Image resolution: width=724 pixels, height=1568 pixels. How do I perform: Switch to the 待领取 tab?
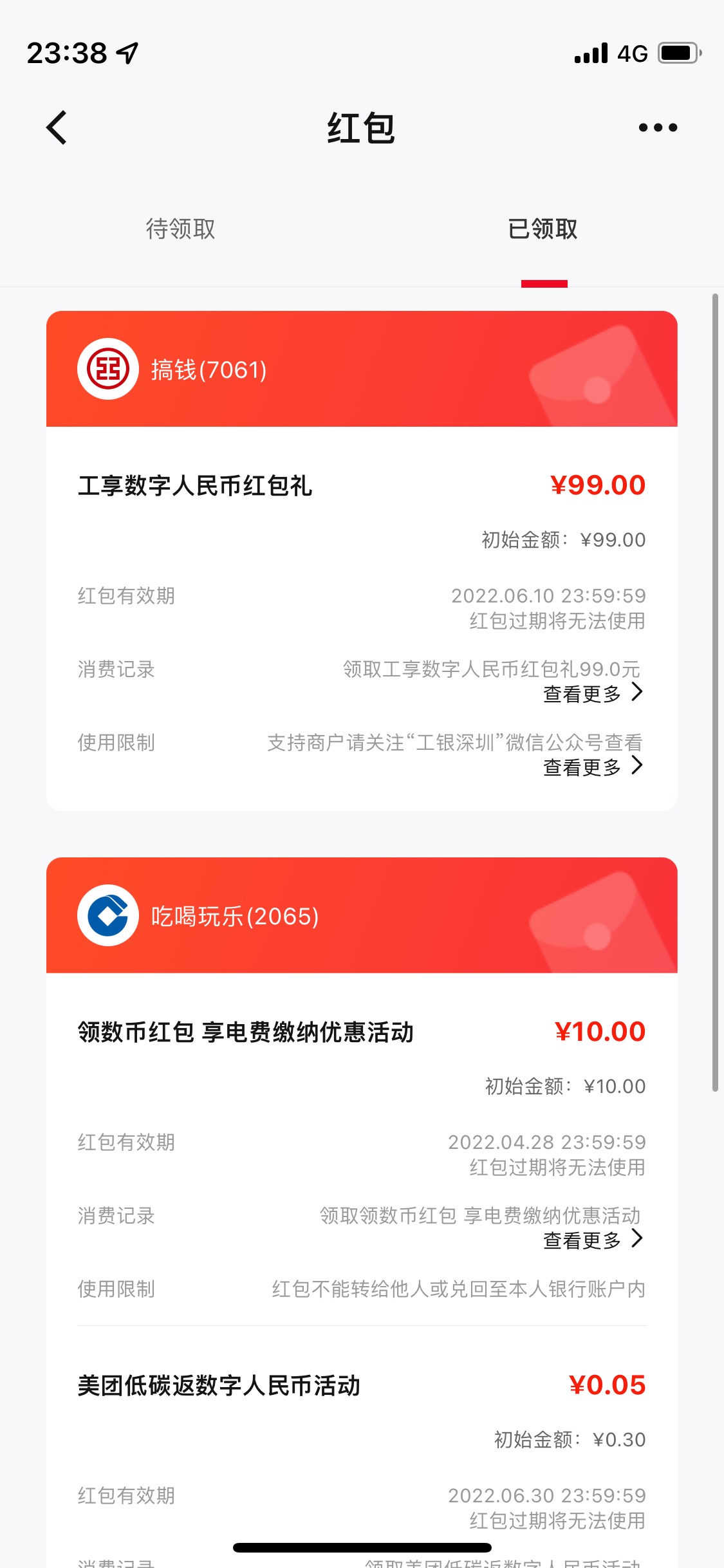181,229
